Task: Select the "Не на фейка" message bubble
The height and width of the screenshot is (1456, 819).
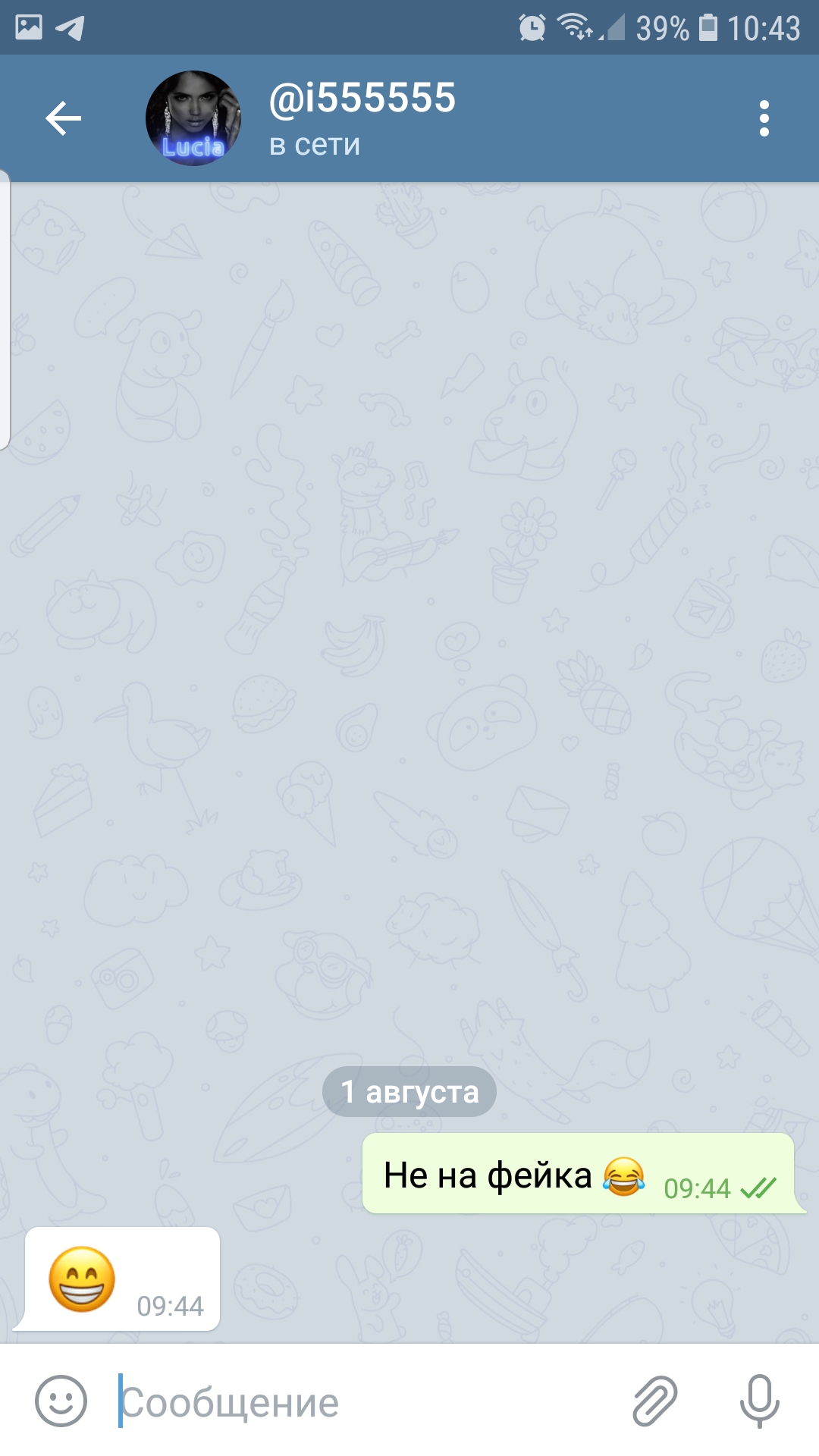Action: tap(578, 1174)
